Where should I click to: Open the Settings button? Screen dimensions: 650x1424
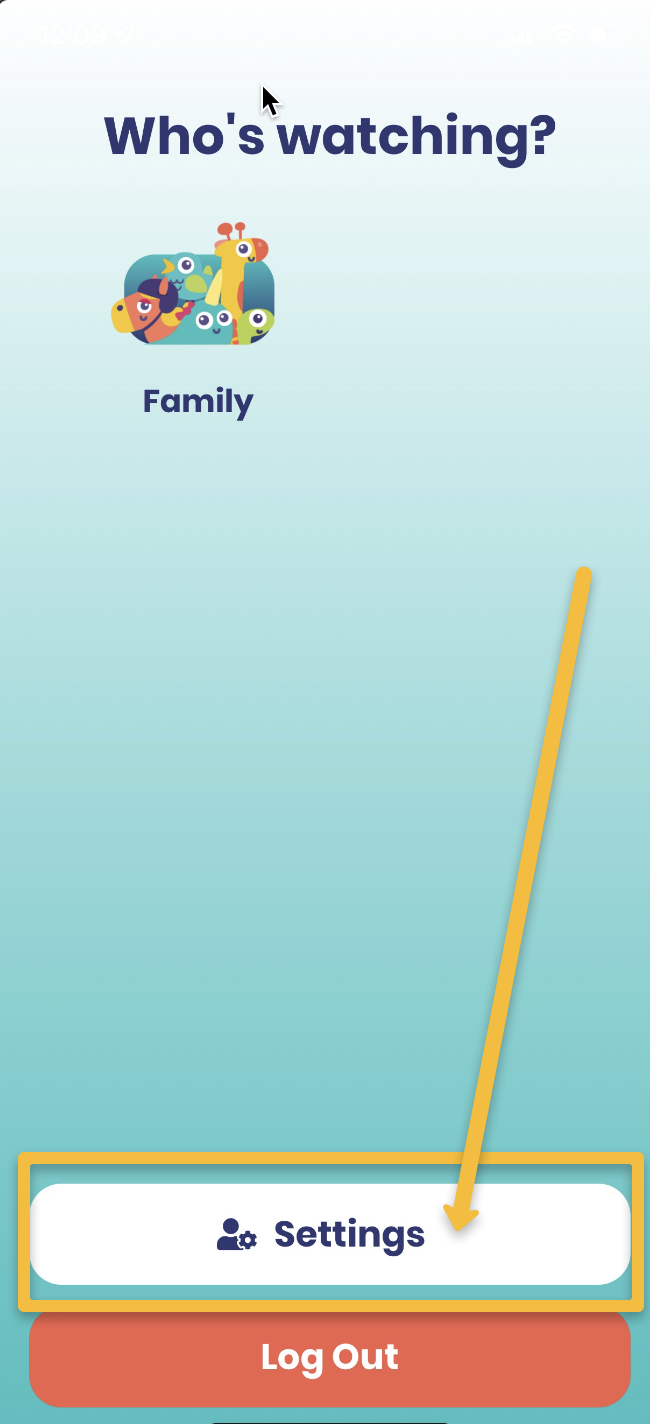pyautogui.click(x=330, y=1234)
